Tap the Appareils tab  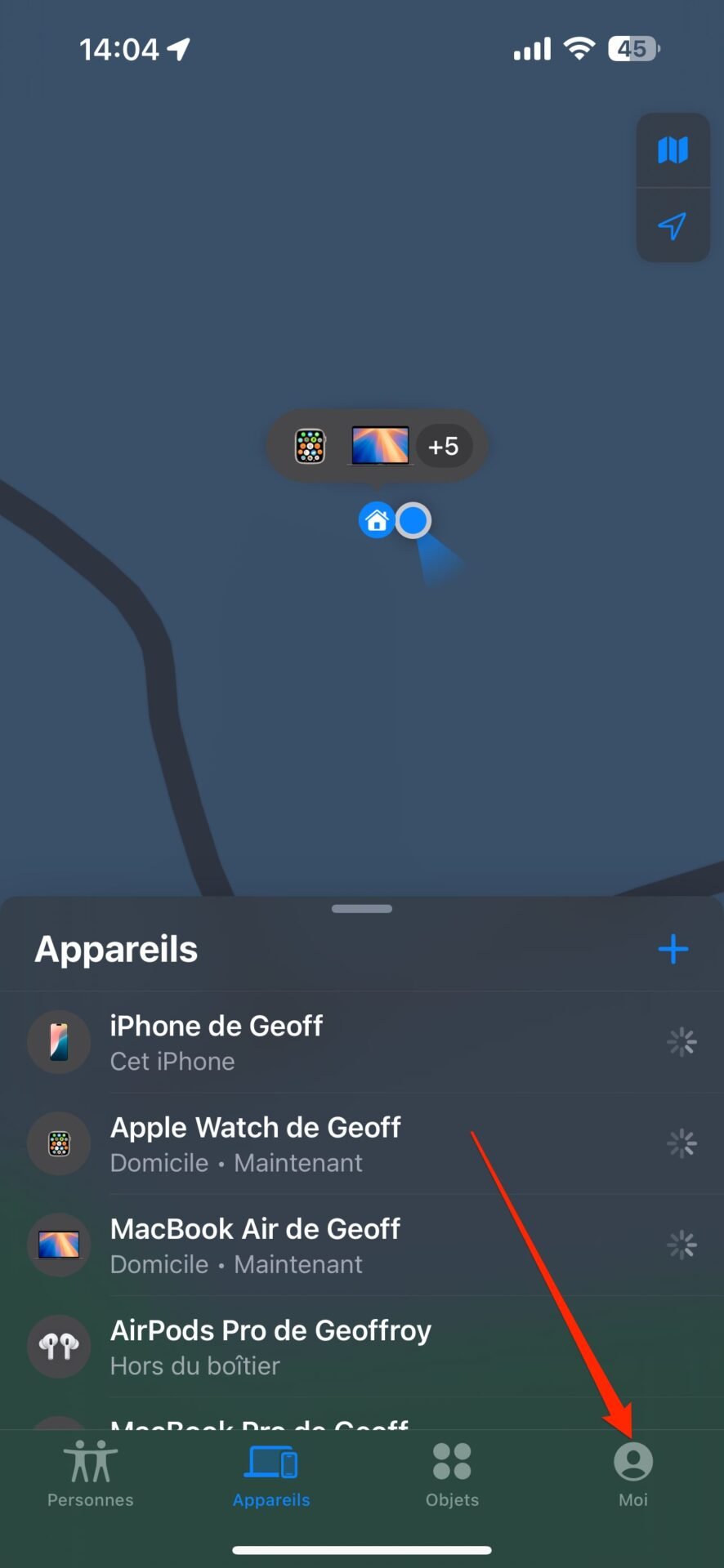[x=271, y=1474]
